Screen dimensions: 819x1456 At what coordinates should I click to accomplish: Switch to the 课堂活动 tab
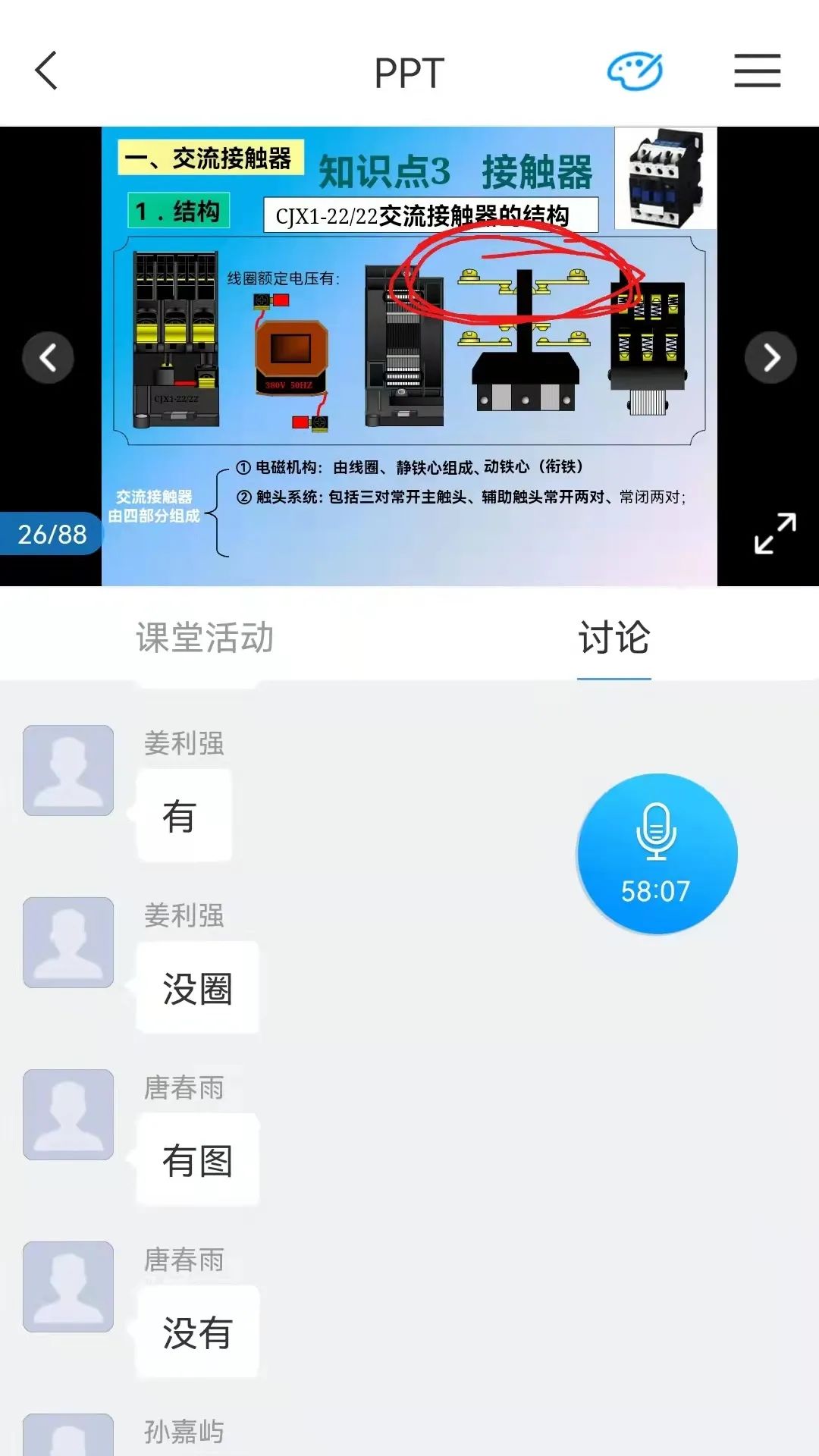[x=206, y=638]
